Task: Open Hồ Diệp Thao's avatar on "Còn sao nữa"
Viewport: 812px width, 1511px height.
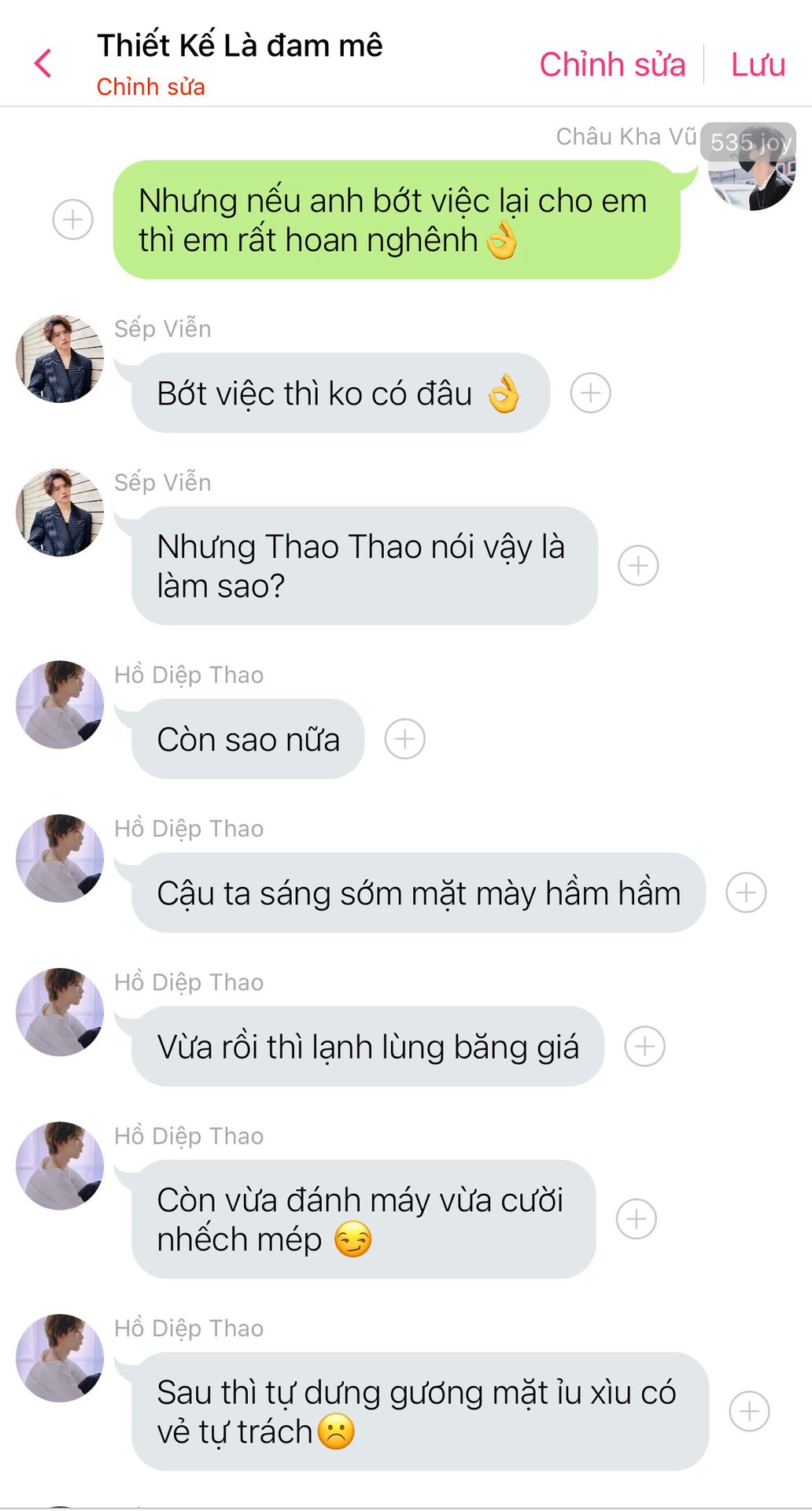Action: (x=60, y=704)
